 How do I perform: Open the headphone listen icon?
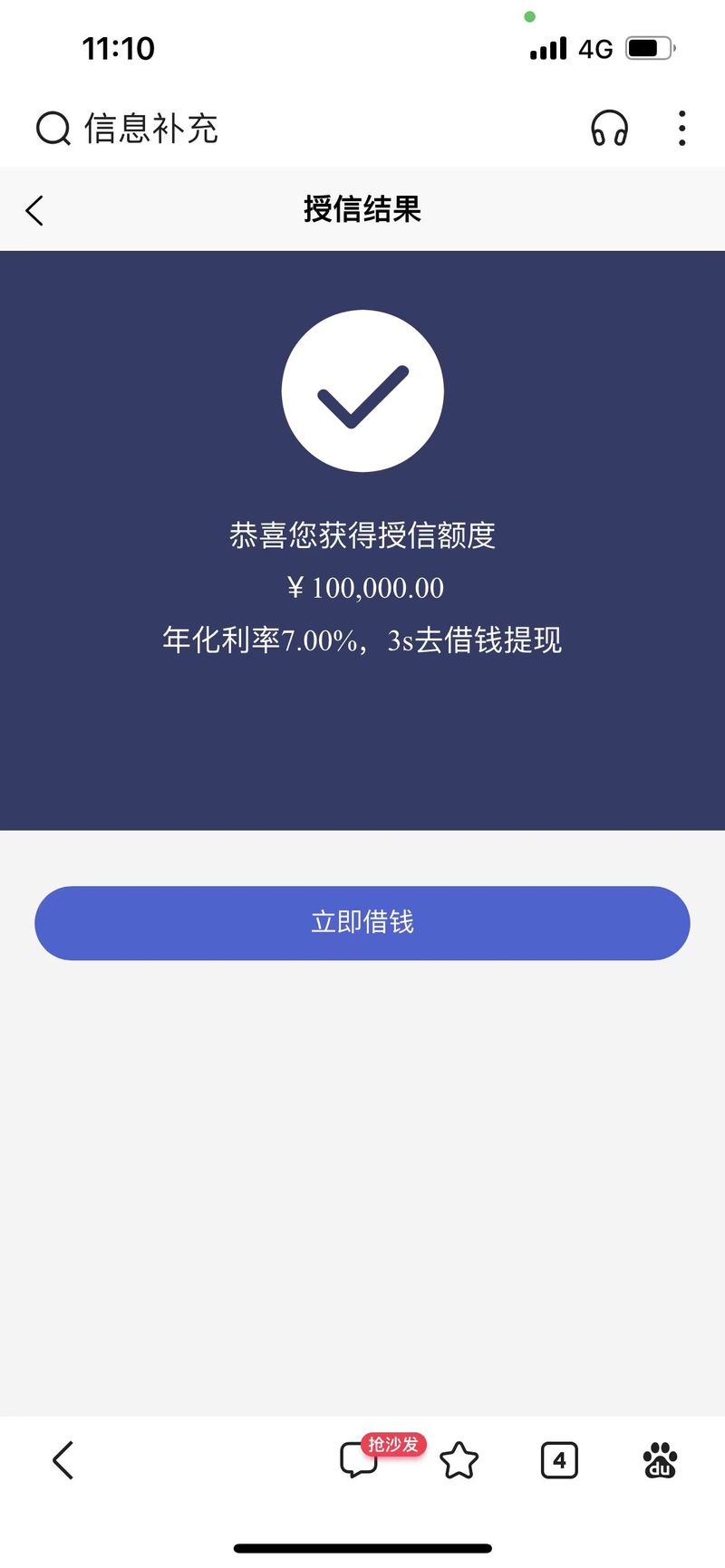point(609,129)
